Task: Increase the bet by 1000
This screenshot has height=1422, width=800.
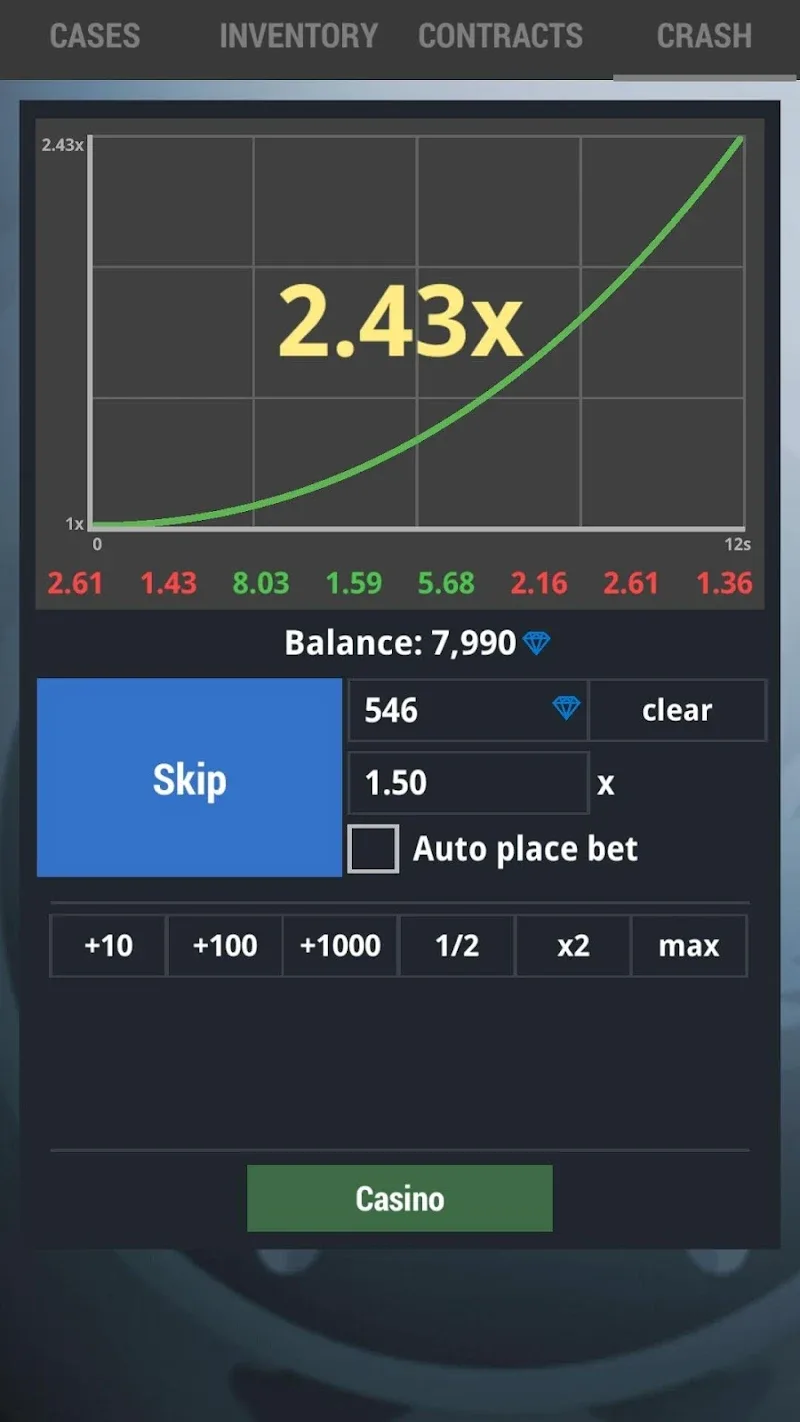Action: coord(340,946)
